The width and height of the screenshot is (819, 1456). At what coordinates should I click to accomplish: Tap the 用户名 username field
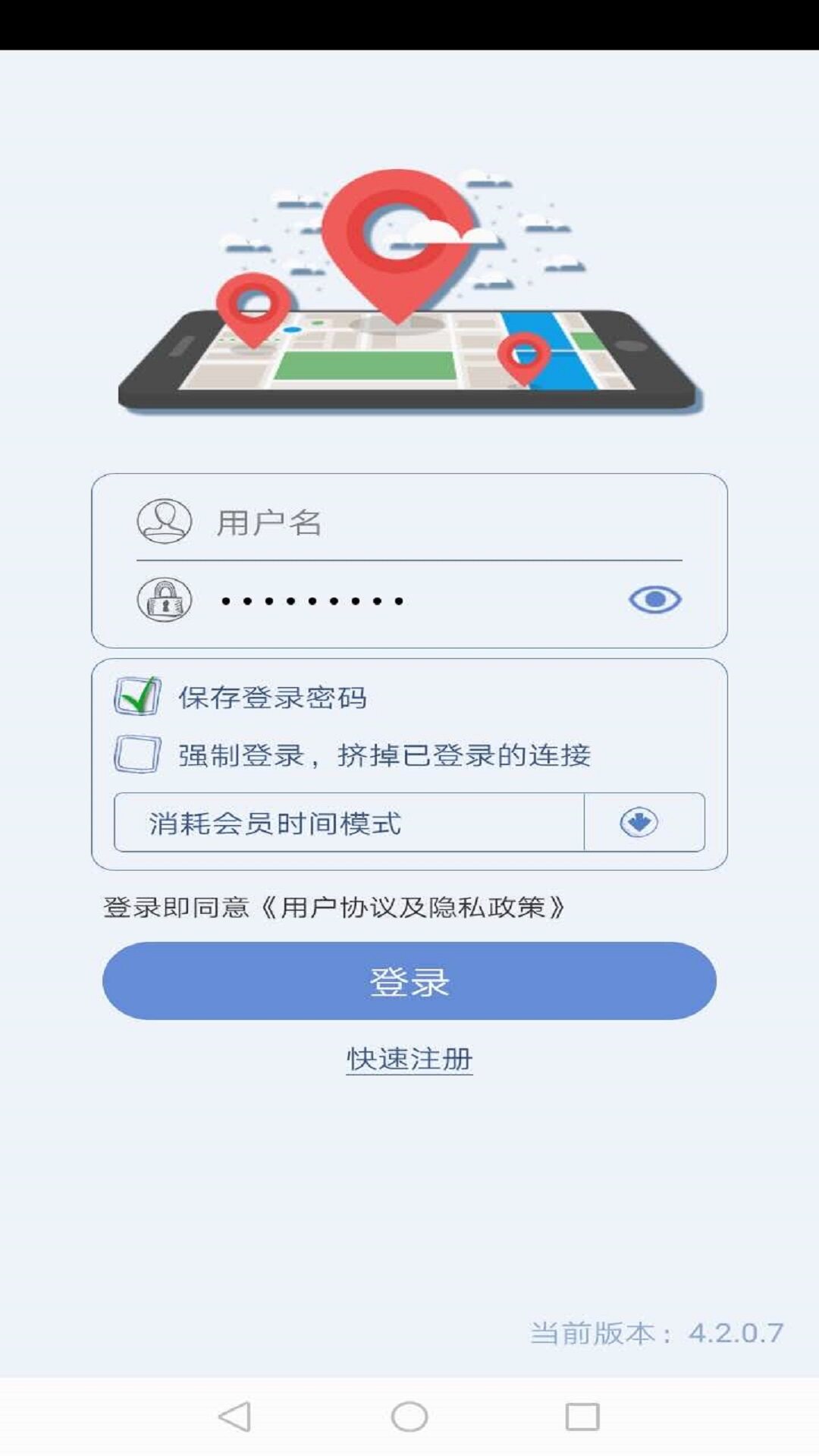click(x=447, y=522)
